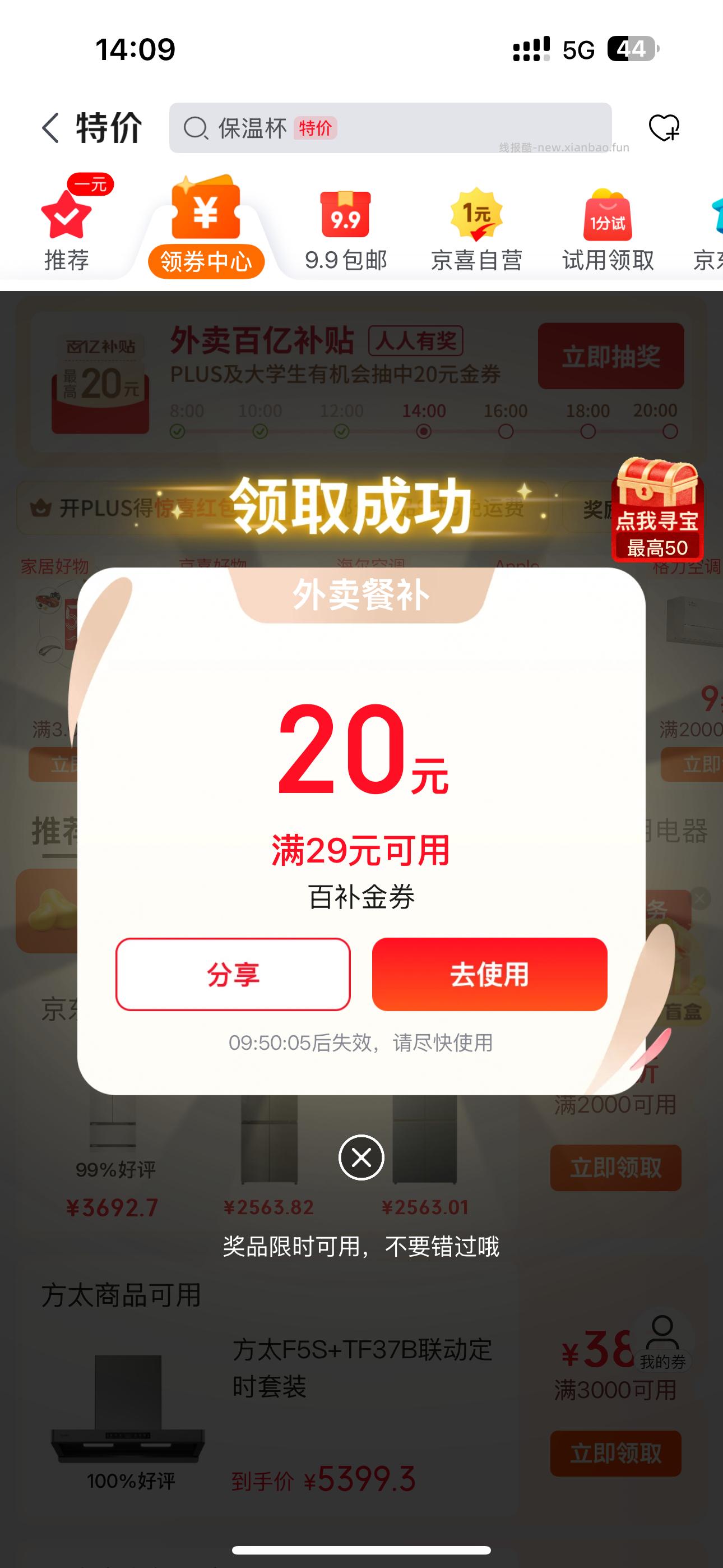Image resolution: width=723 pixels, height=1568 pixels.
Task: Tap the magnifier icon in search bar
Action: (196, 128)
